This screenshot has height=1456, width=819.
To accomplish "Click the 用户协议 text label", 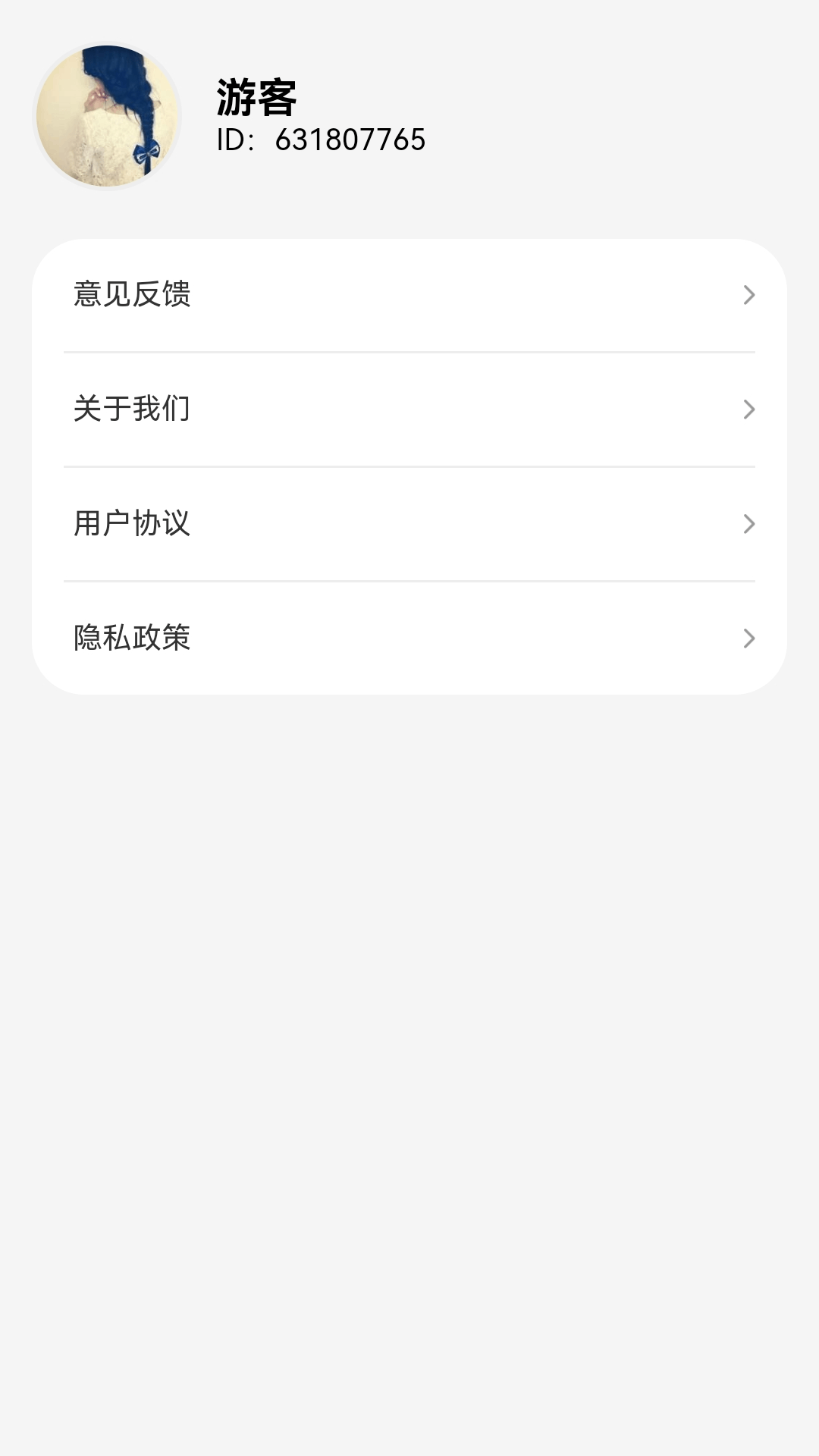I will tap(133, 523).
